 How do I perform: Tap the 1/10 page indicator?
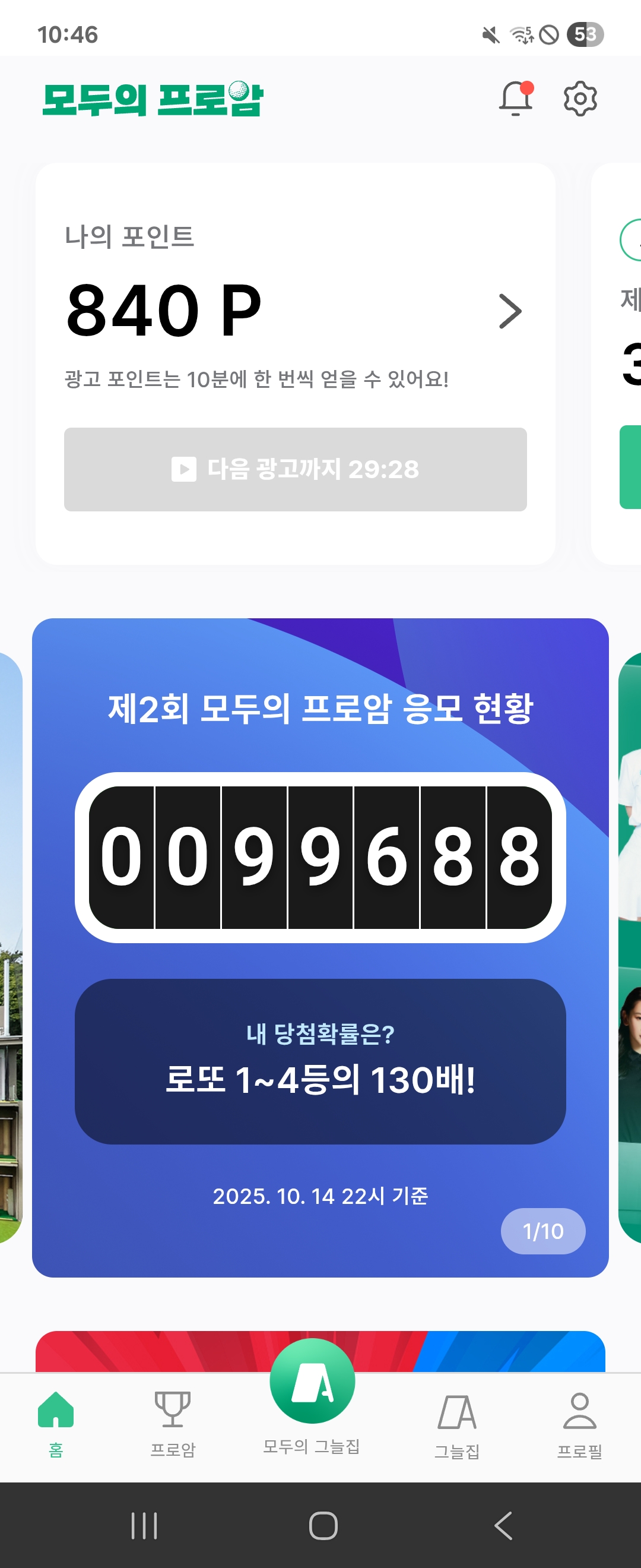(x=542, y=1231)
